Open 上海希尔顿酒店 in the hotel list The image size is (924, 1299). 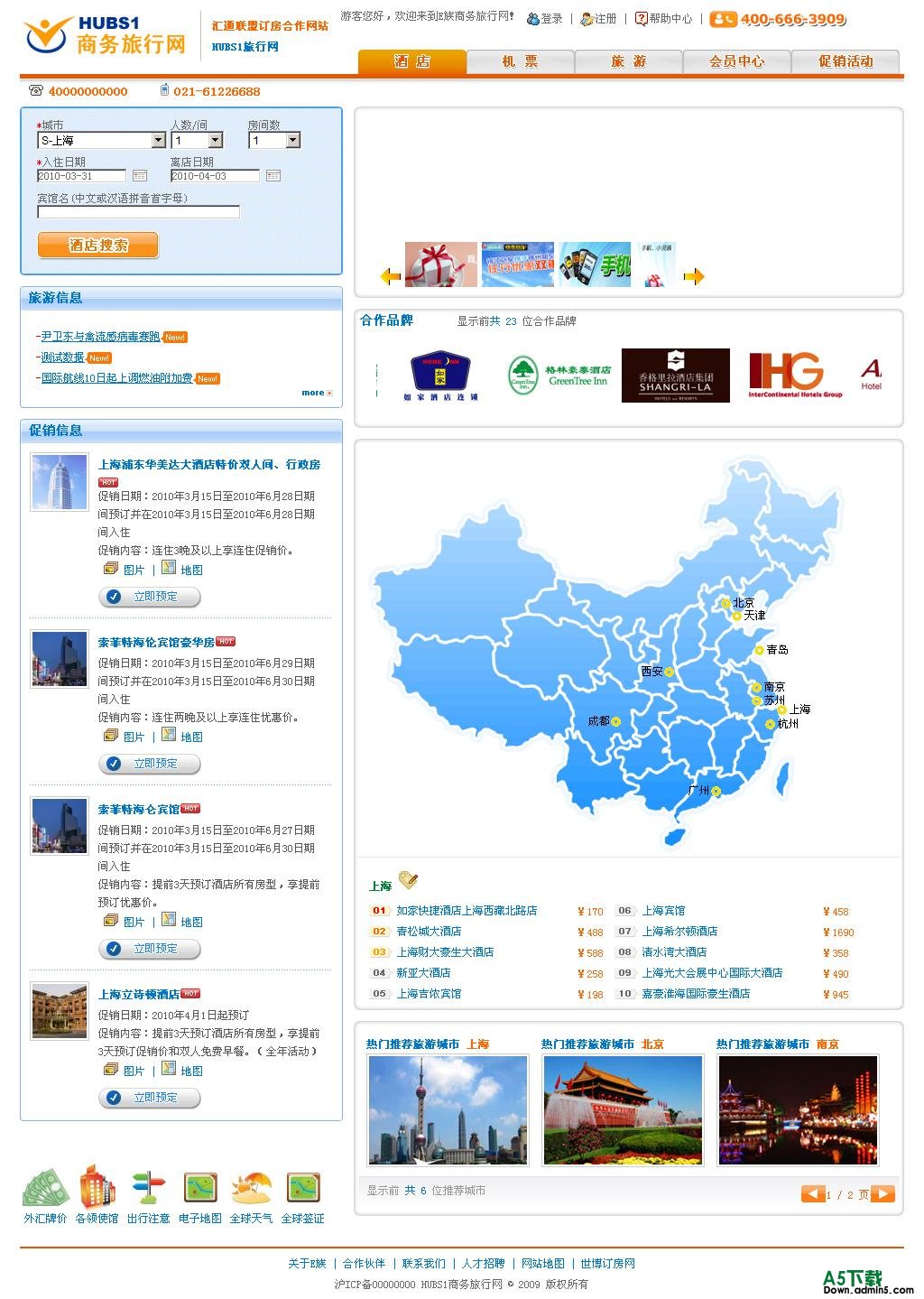(x=679, y=931)
